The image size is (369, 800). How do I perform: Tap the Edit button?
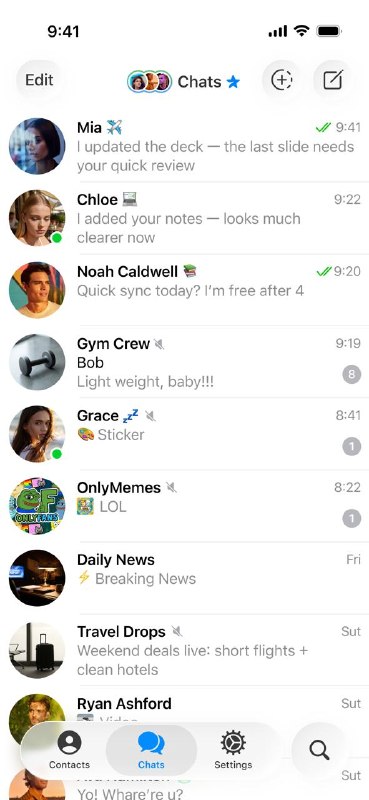click(39, 80)
